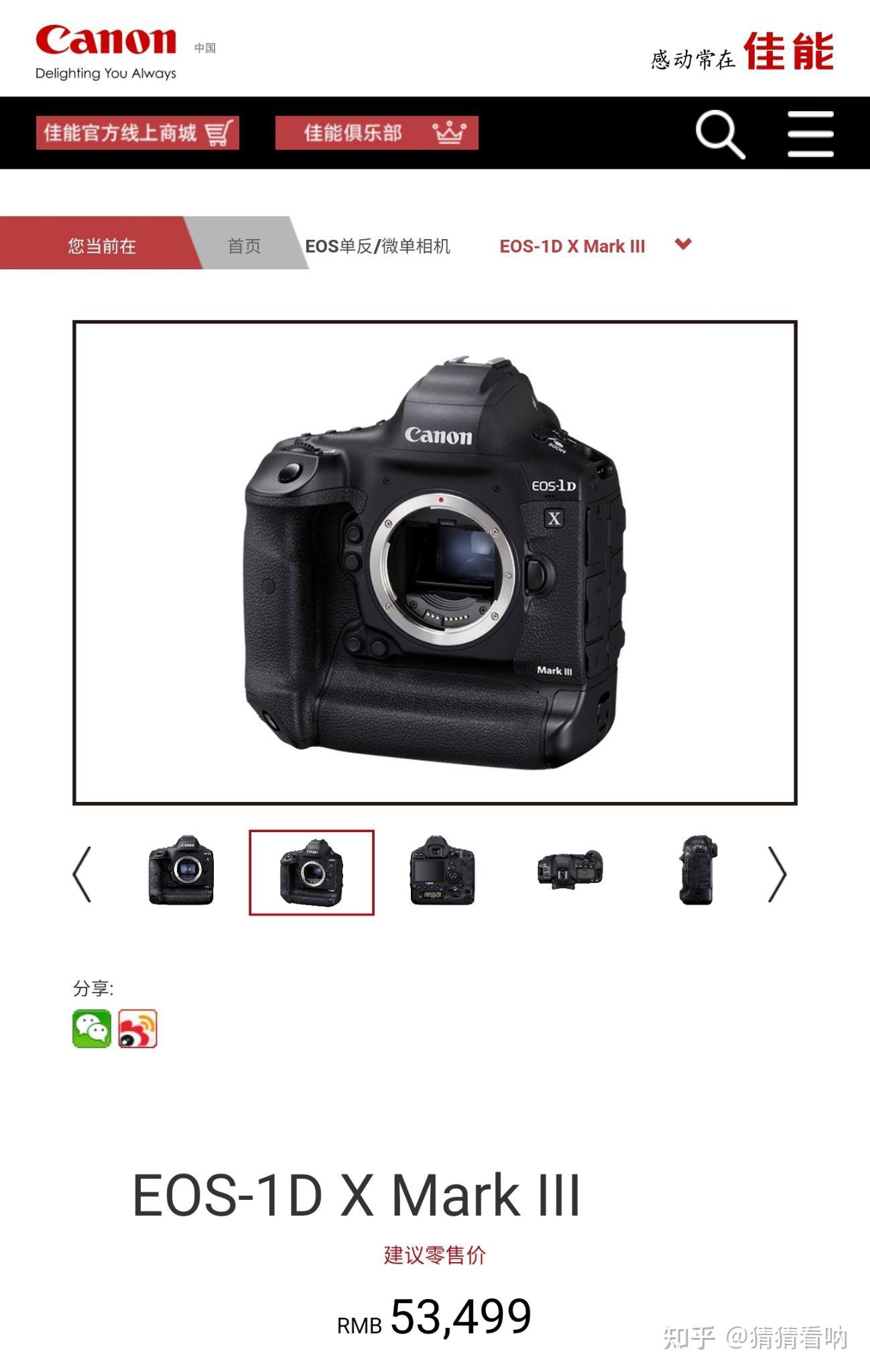Image resolution: width=870 pixels, height=1372 pixels.
Task: Show next product images
Action: click(776, 874)
